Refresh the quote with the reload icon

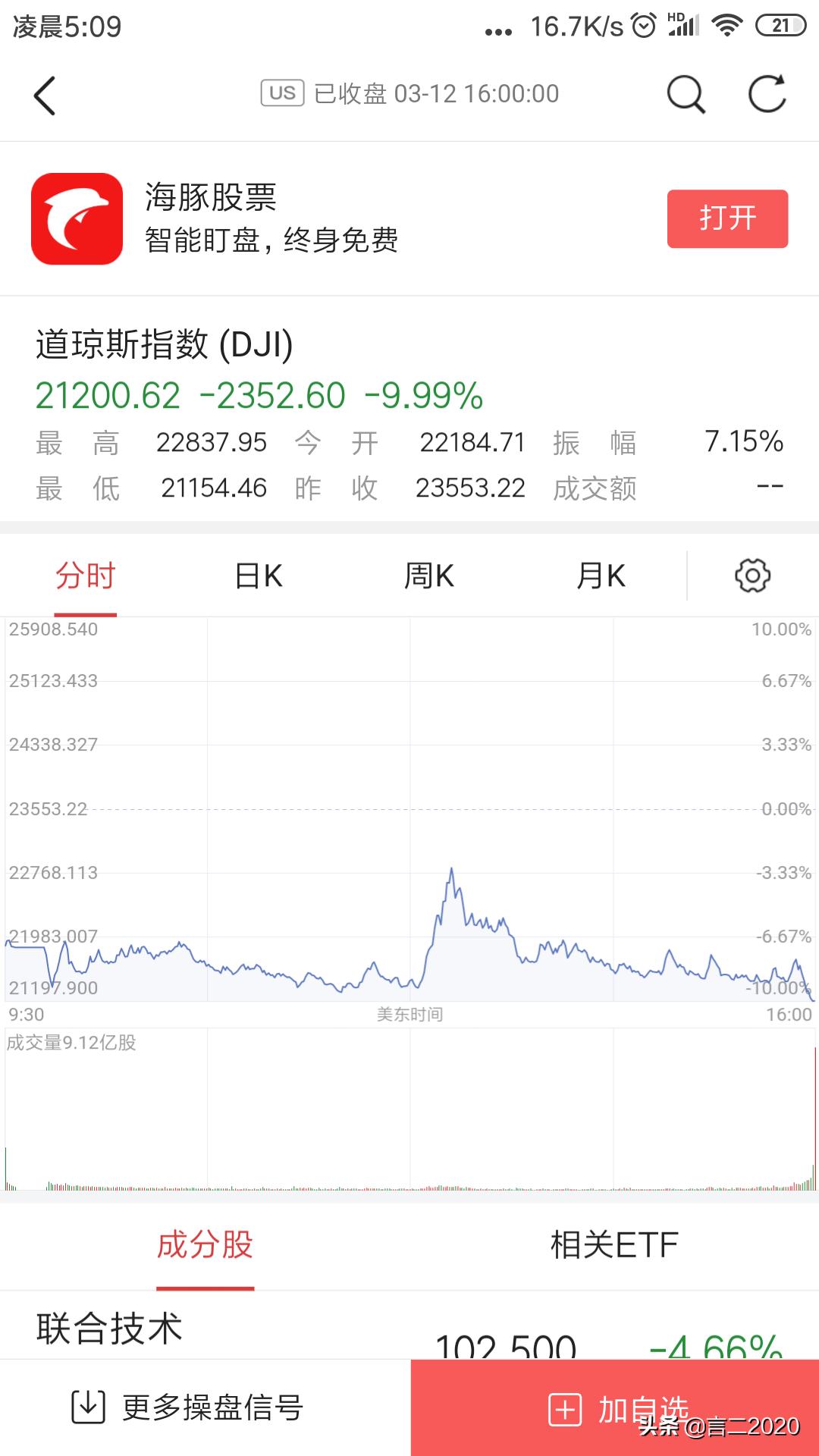767,94
